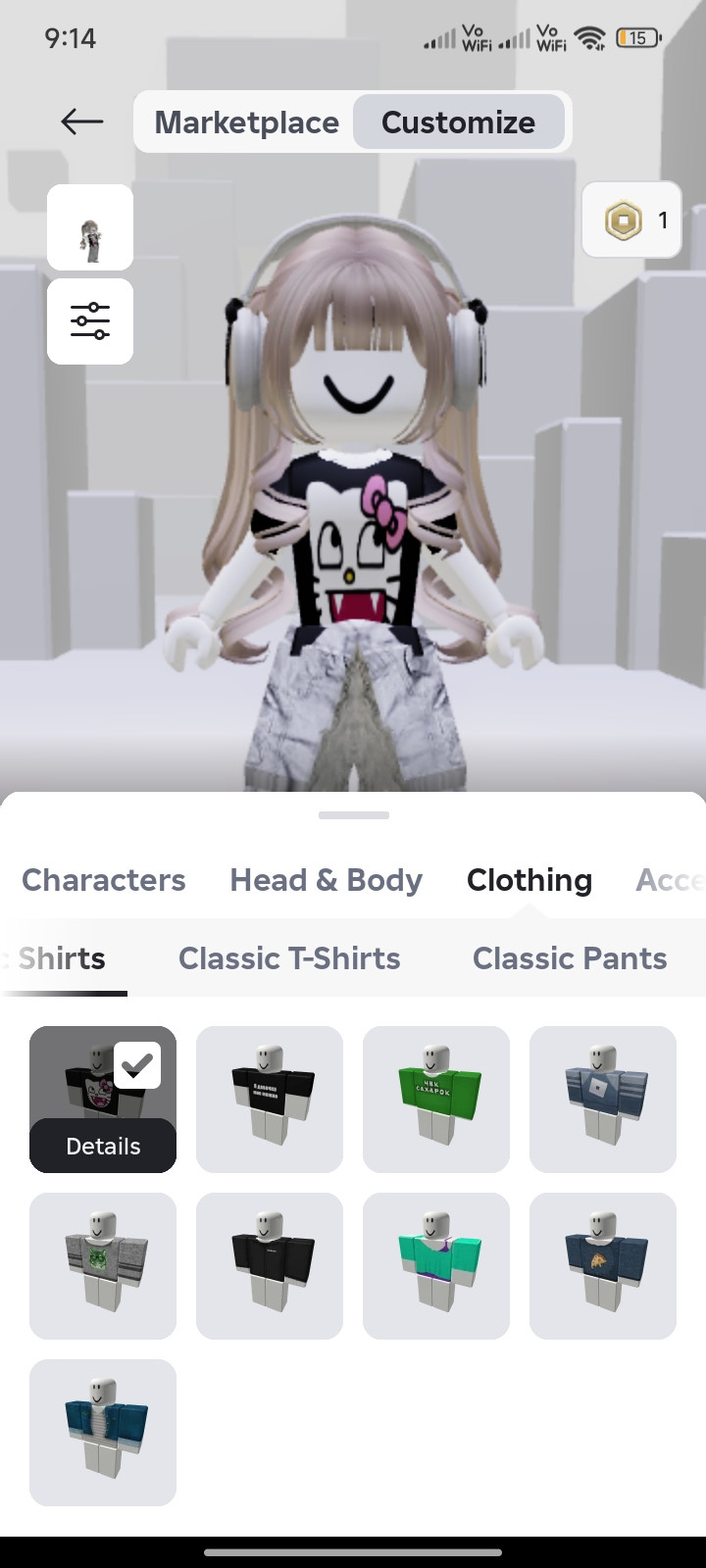
Task: Select the Customize tab
Action: click(458, 122)
